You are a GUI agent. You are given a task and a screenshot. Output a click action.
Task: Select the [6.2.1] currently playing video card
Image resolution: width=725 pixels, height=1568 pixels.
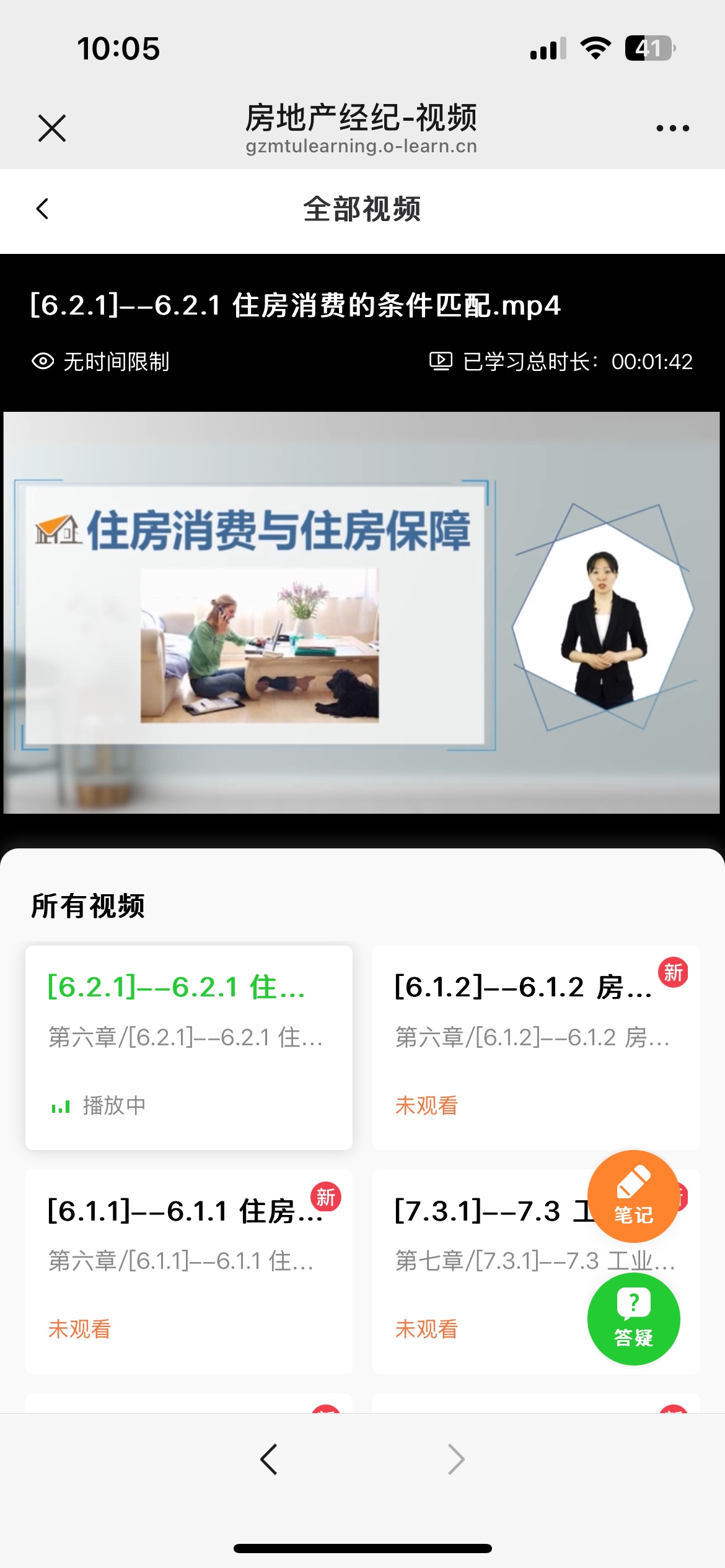pos(189,1047)
